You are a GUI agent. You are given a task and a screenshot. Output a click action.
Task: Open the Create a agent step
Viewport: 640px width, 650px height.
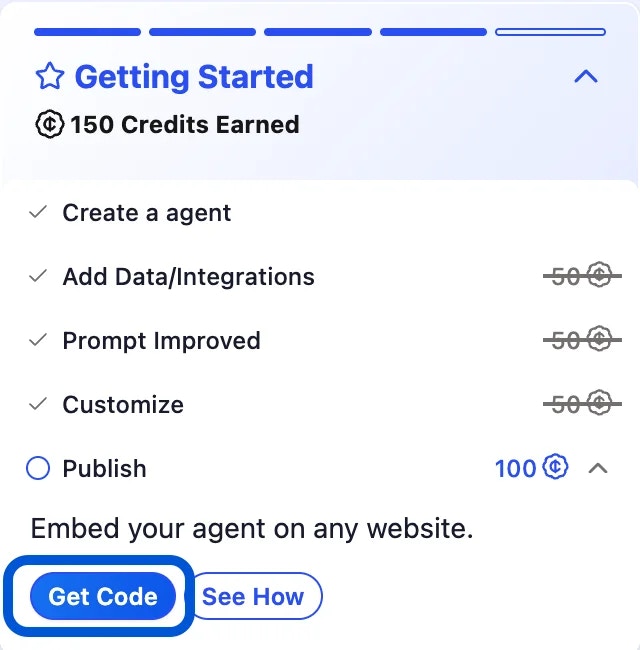tap(146, 213)
